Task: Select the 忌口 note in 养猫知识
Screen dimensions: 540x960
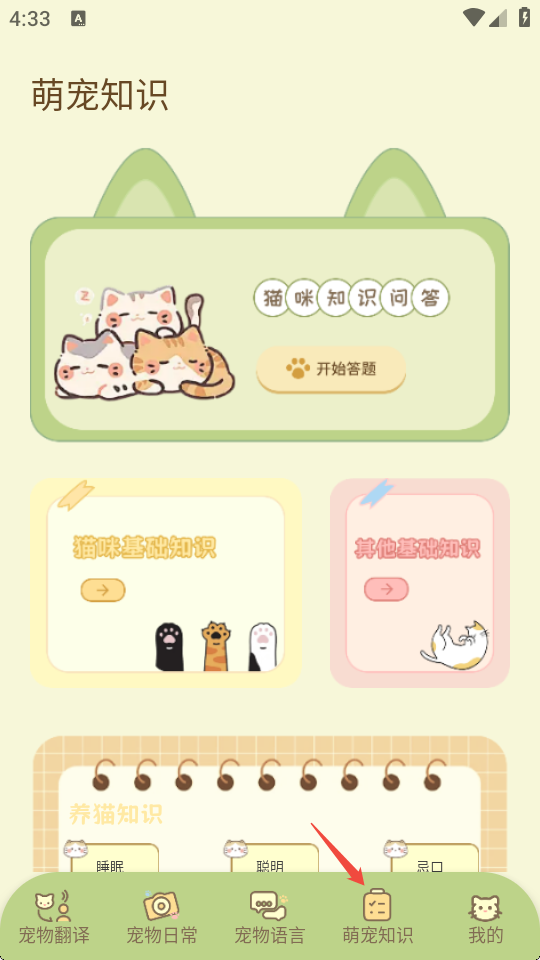Action: [431, 858]
